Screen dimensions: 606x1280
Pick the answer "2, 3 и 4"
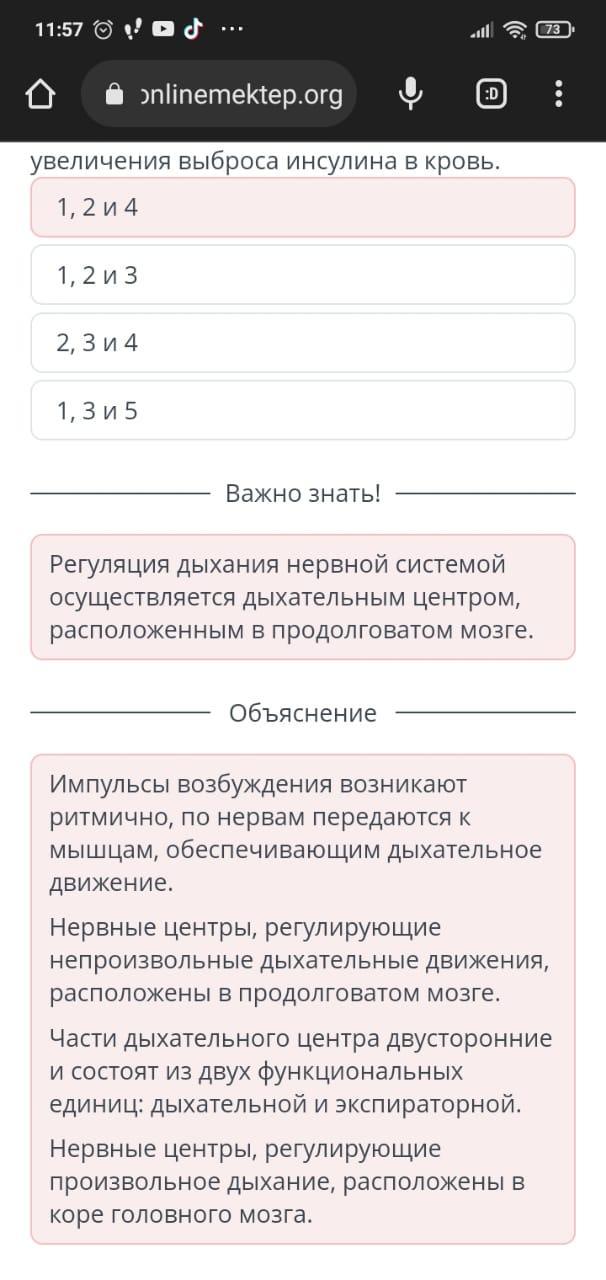303,343
